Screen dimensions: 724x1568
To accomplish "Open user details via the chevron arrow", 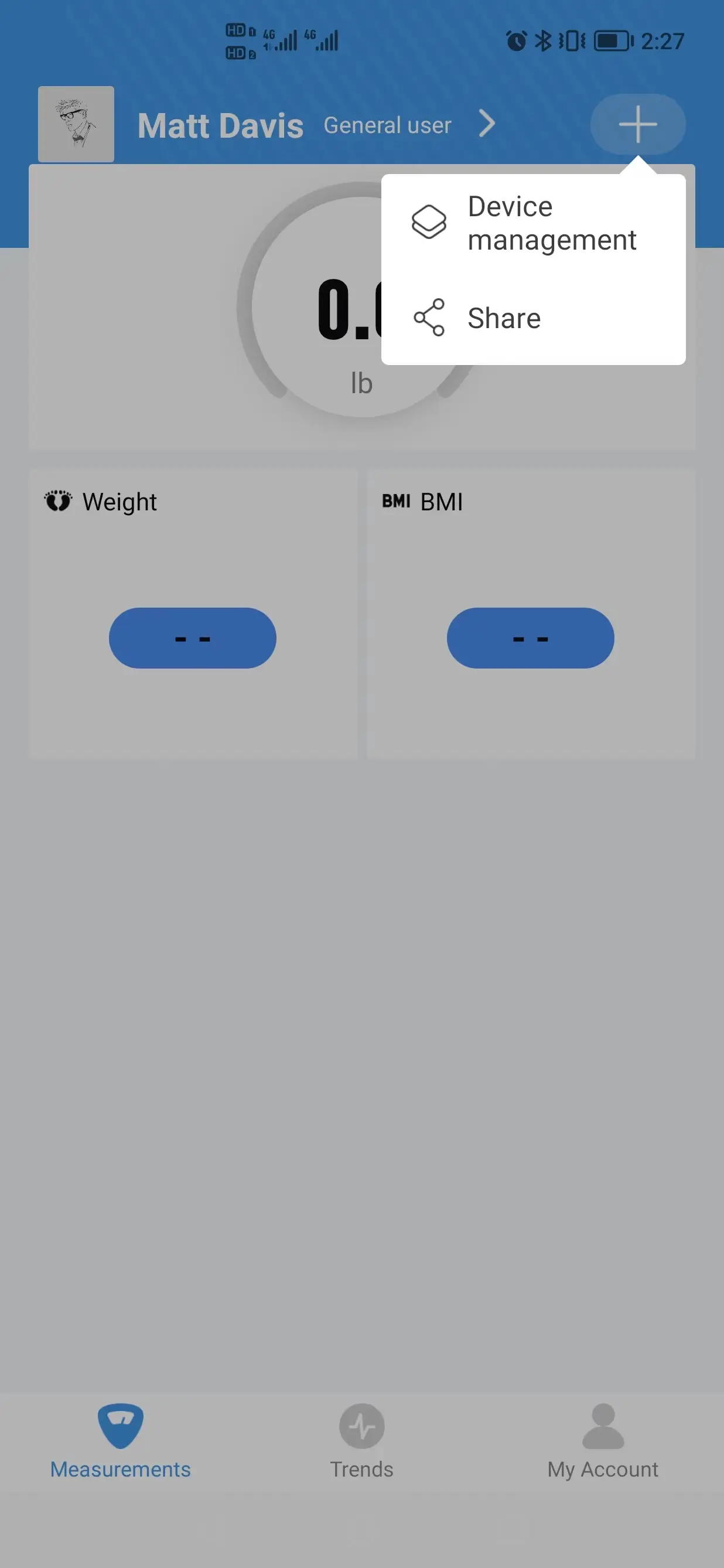I will click(486, 124).
